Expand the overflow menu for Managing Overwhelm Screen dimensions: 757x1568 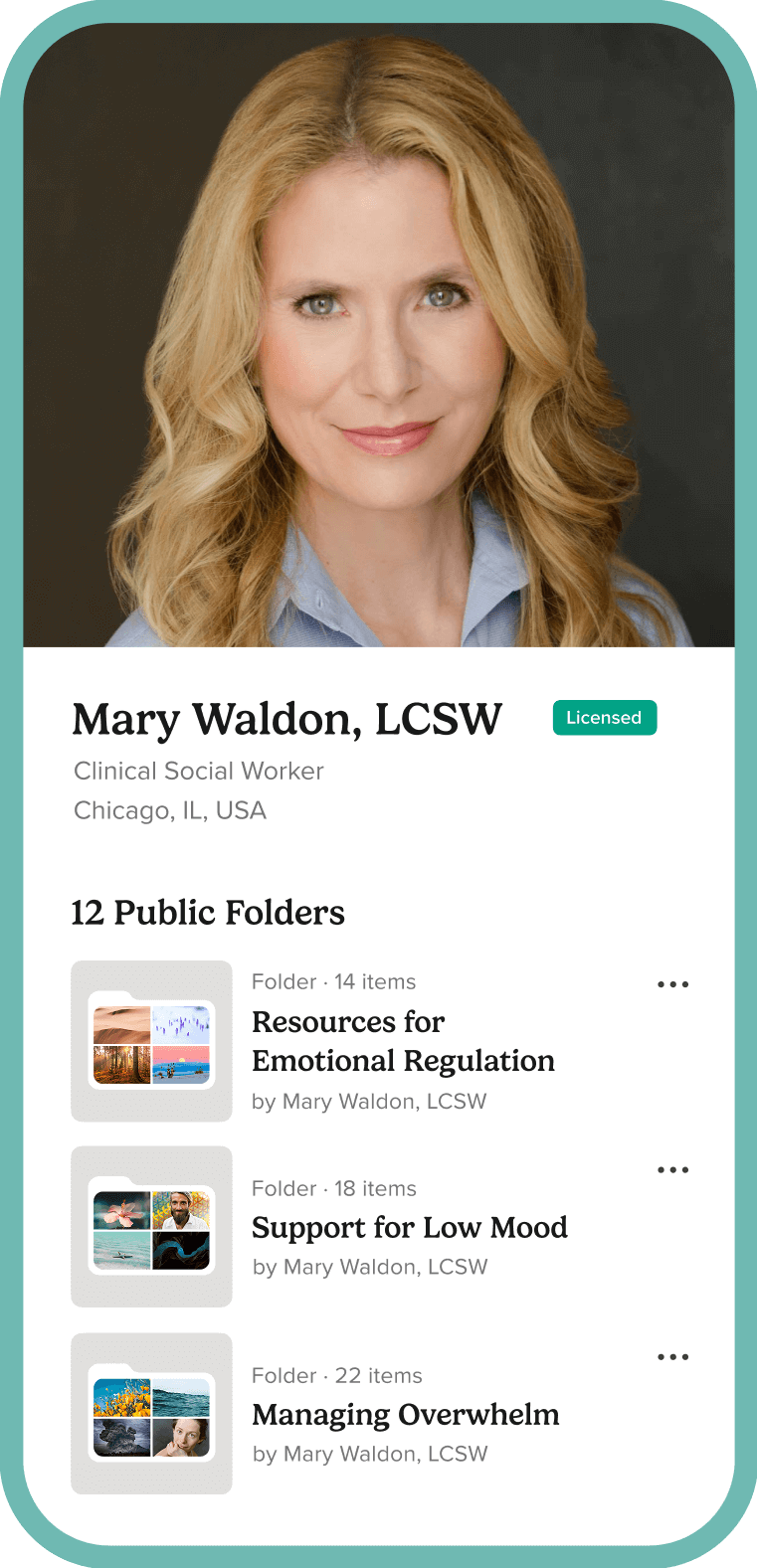pos(672,1357)
